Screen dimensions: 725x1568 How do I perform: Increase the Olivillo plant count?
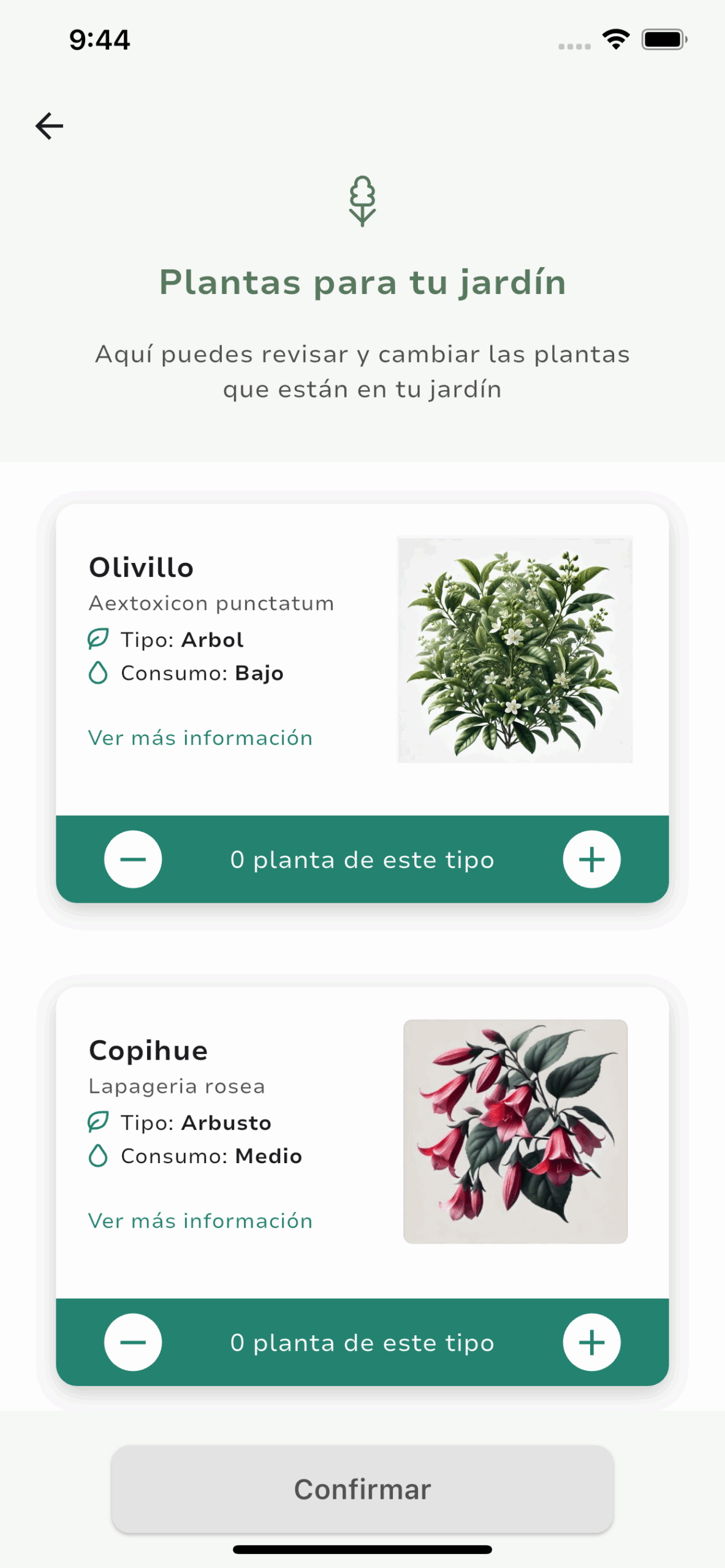coord(591,859)
